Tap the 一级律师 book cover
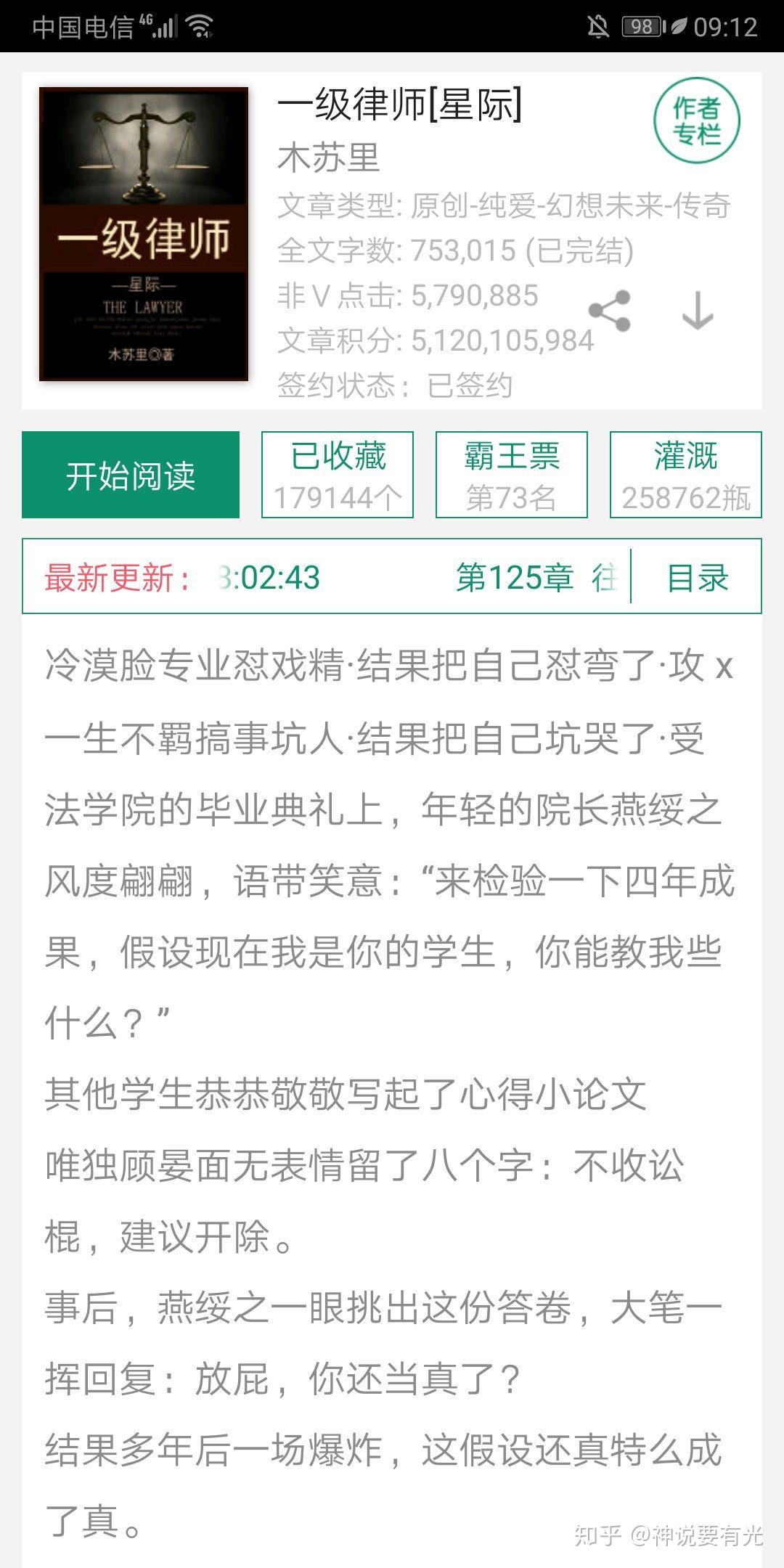This screenshot has height=1568, width=784. coord(144,234)
